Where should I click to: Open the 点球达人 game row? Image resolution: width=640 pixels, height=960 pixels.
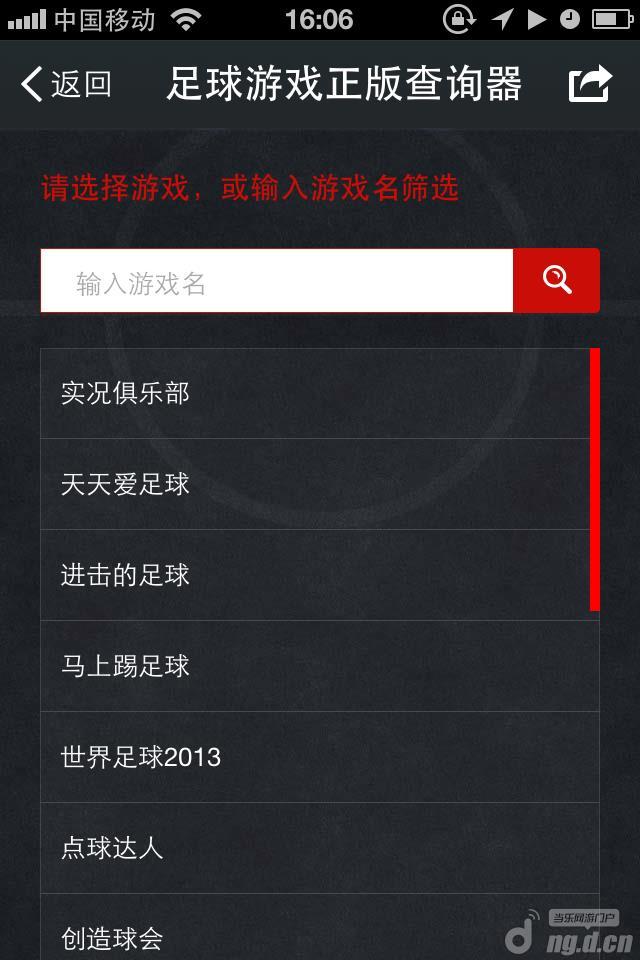point(314,849)
